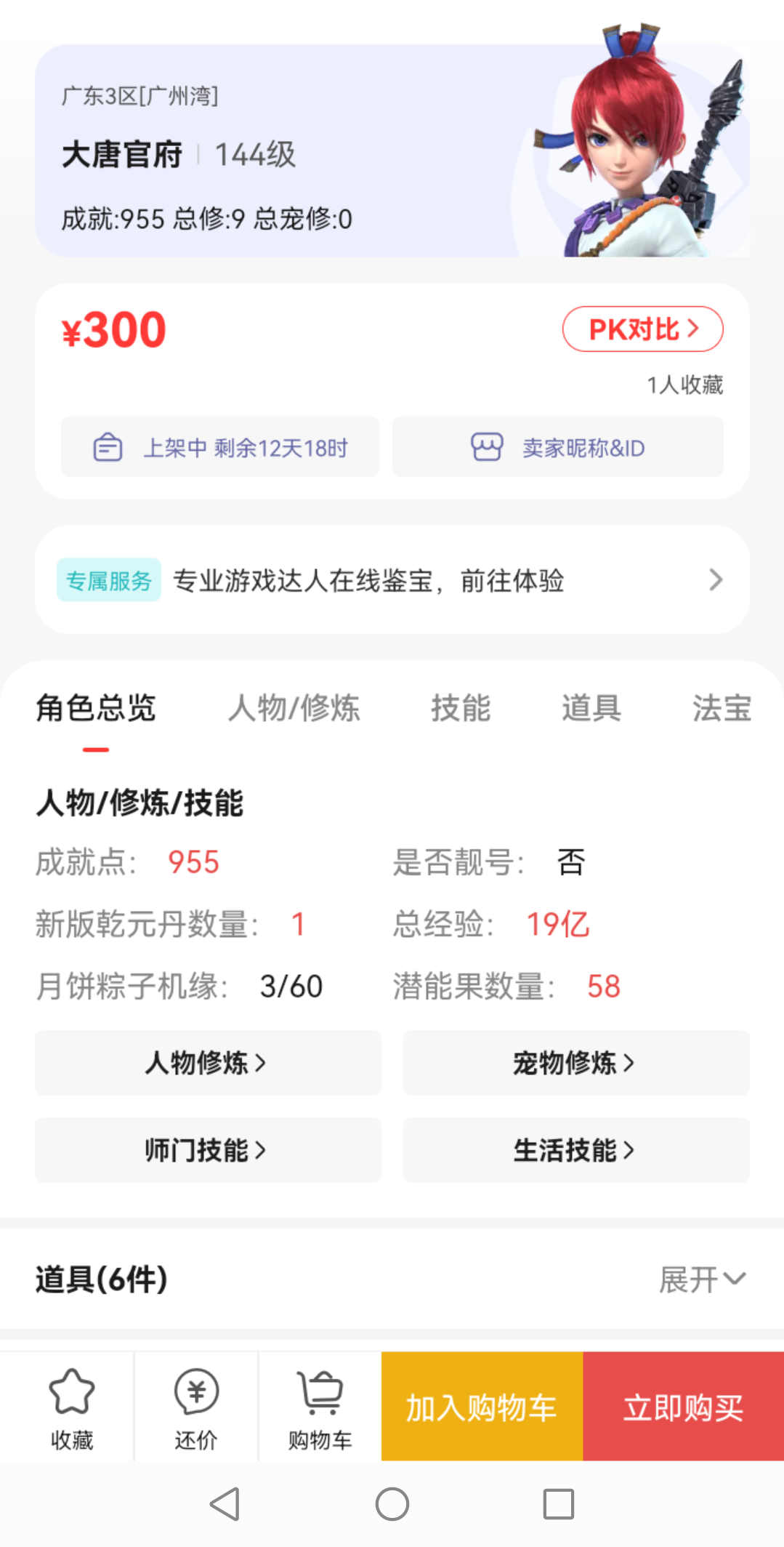Tap 加入购物车 to add to cart
The height and width of the screenshot is (1547, 784).
tap(482, 1407)
